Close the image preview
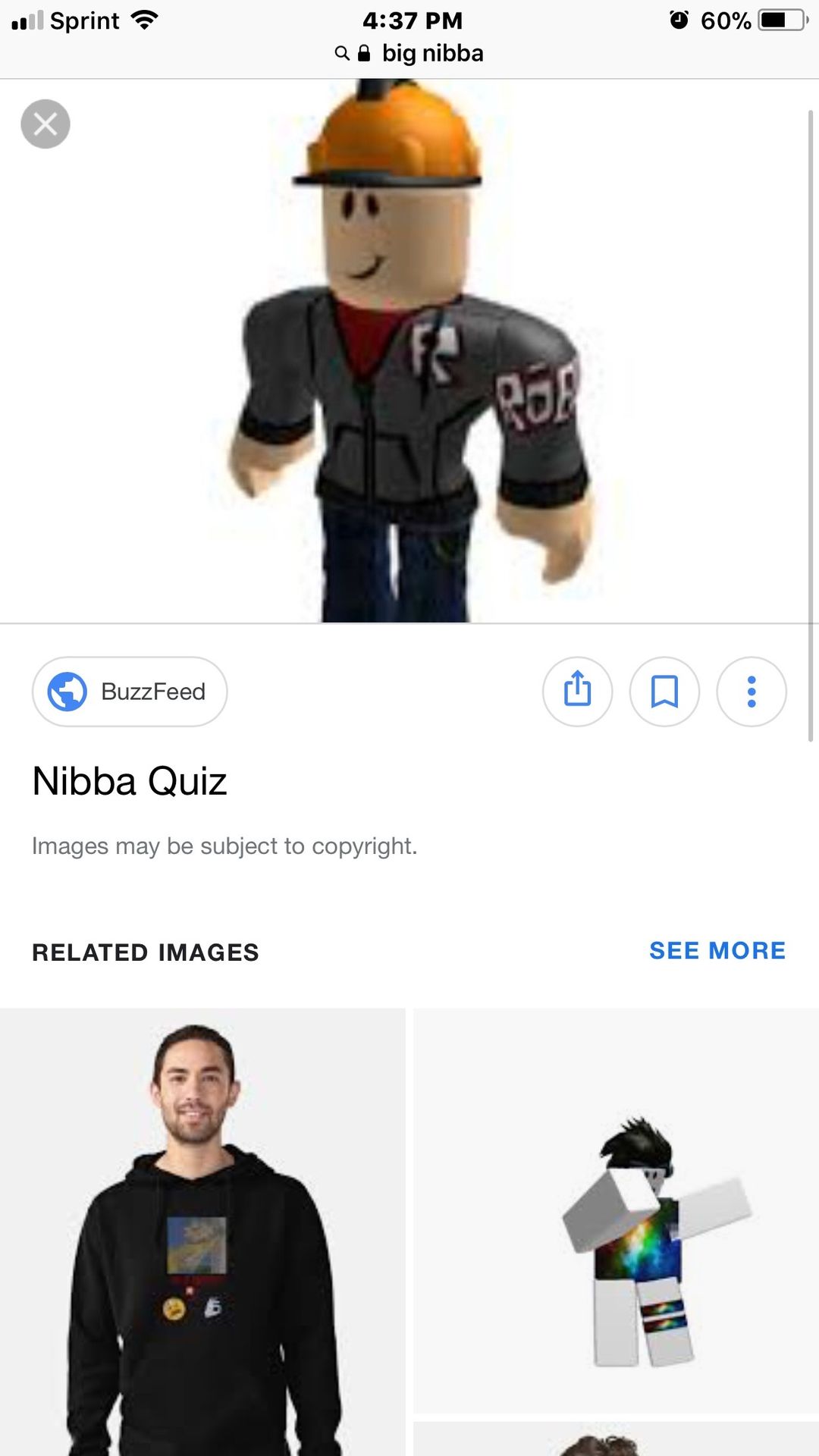The height and width of the screenshot is (1456, 819). pos(45,124)
